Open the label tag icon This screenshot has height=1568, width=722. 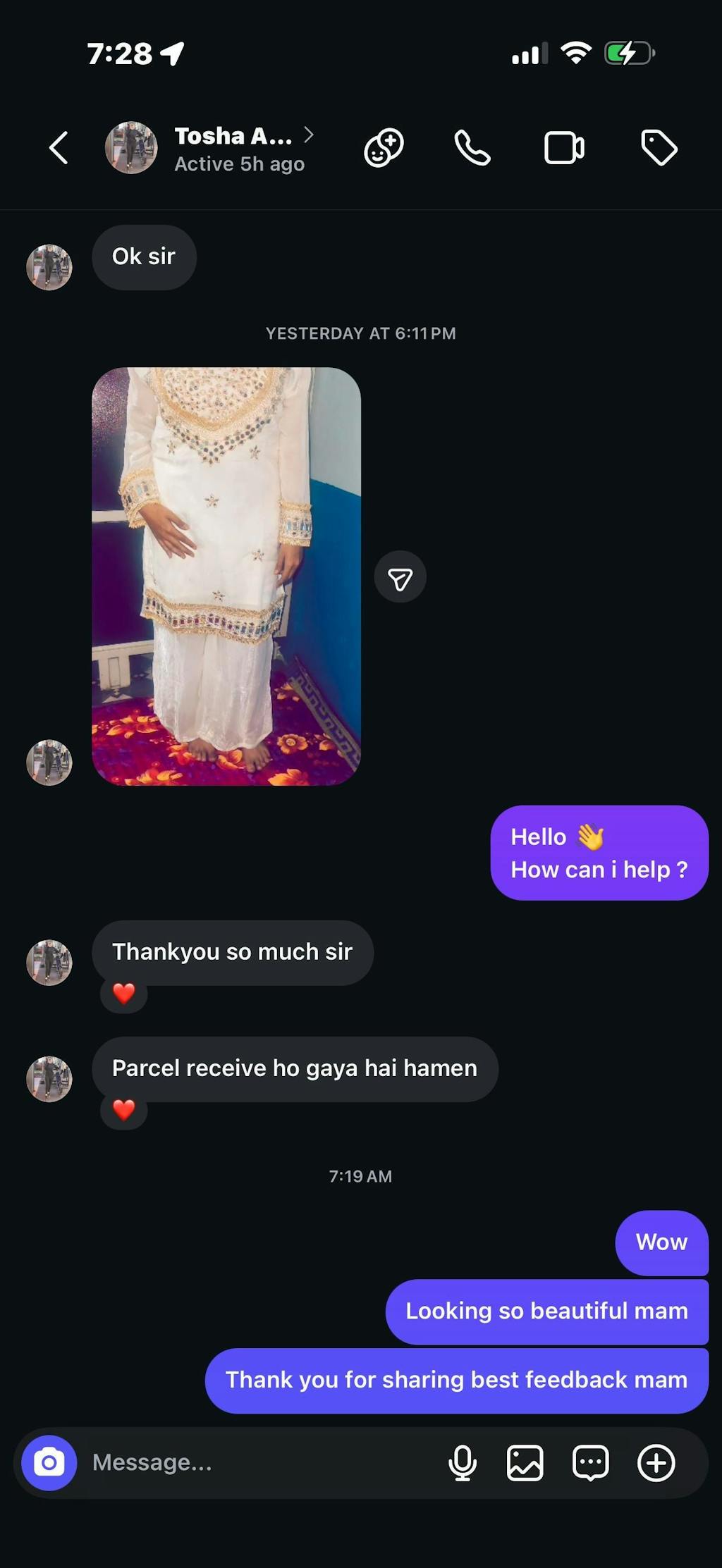tap(659, 148)
